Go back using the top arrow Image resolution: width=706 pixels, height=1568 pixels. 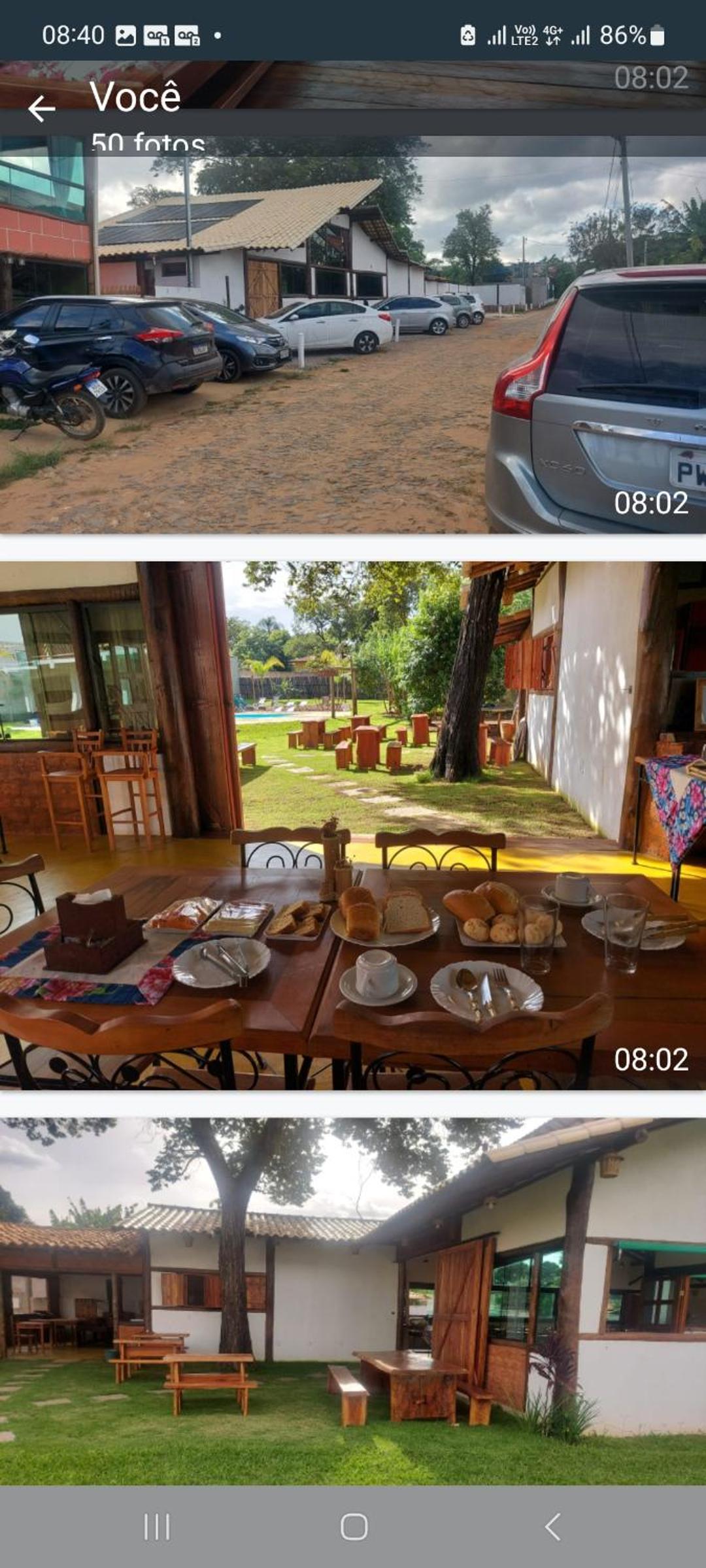pyautogui.click(x=41, y=108)
